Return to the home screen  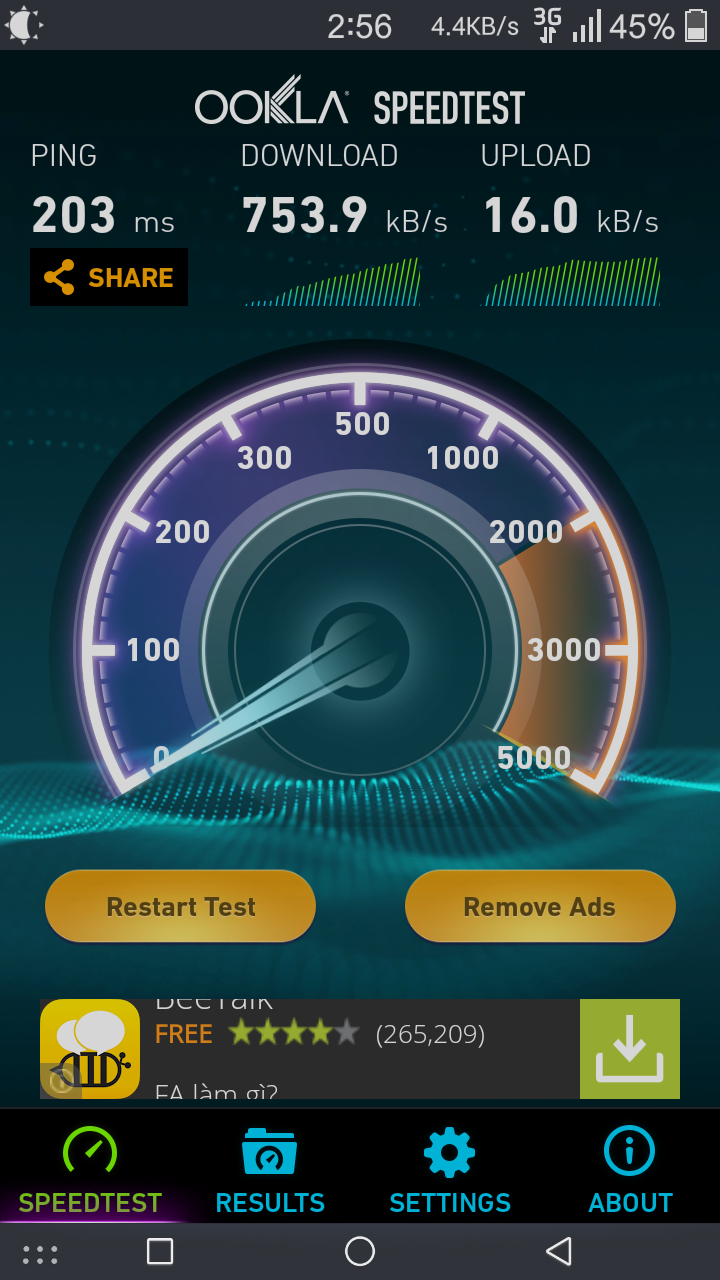pos(360,1251)
